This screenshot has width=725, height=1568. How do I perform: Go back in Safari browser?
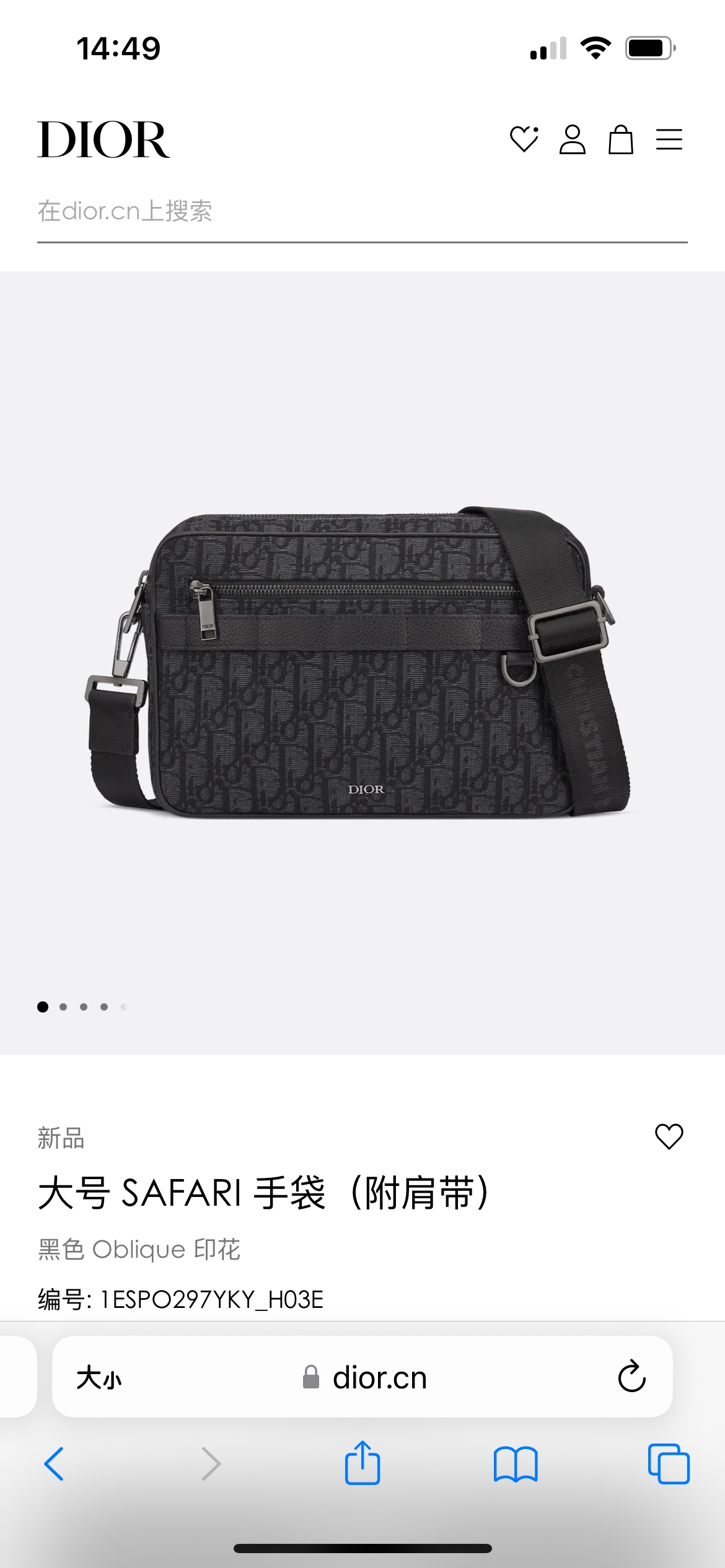click(x=54, y=1464)
